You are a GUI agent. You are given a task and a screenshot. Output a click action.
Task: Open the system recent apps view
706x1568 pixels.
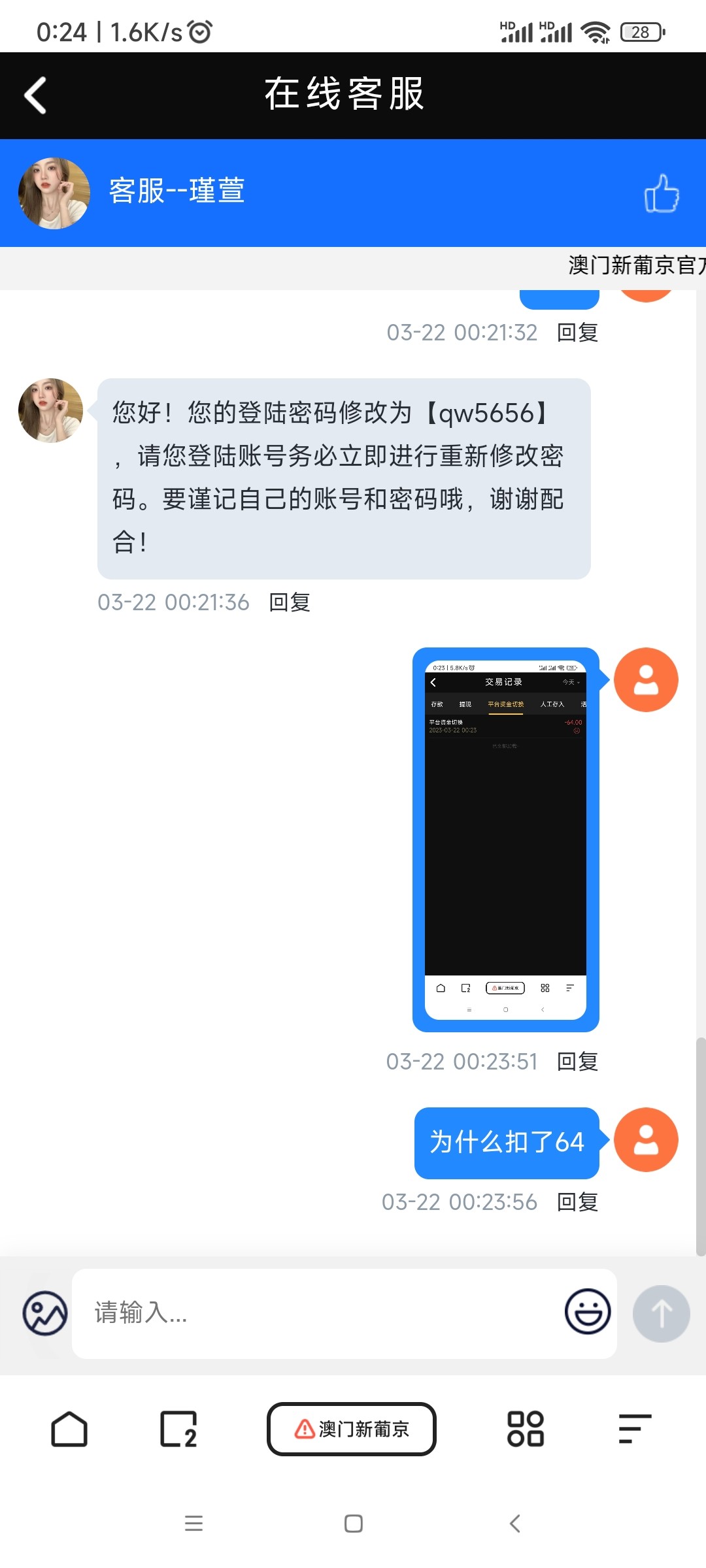tap(193, 1524)
